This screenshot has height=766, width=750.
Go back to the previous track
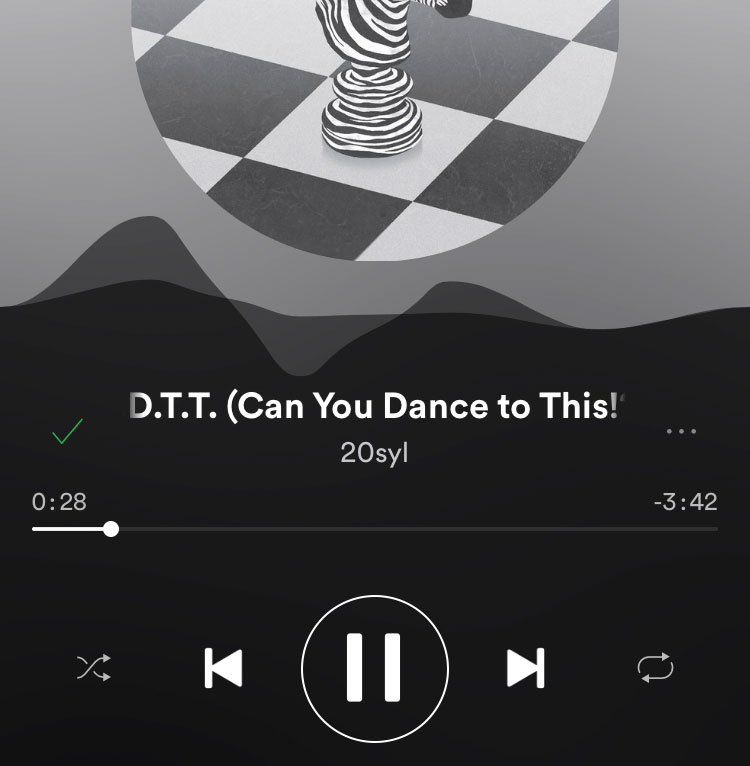[x=224, y=668]
